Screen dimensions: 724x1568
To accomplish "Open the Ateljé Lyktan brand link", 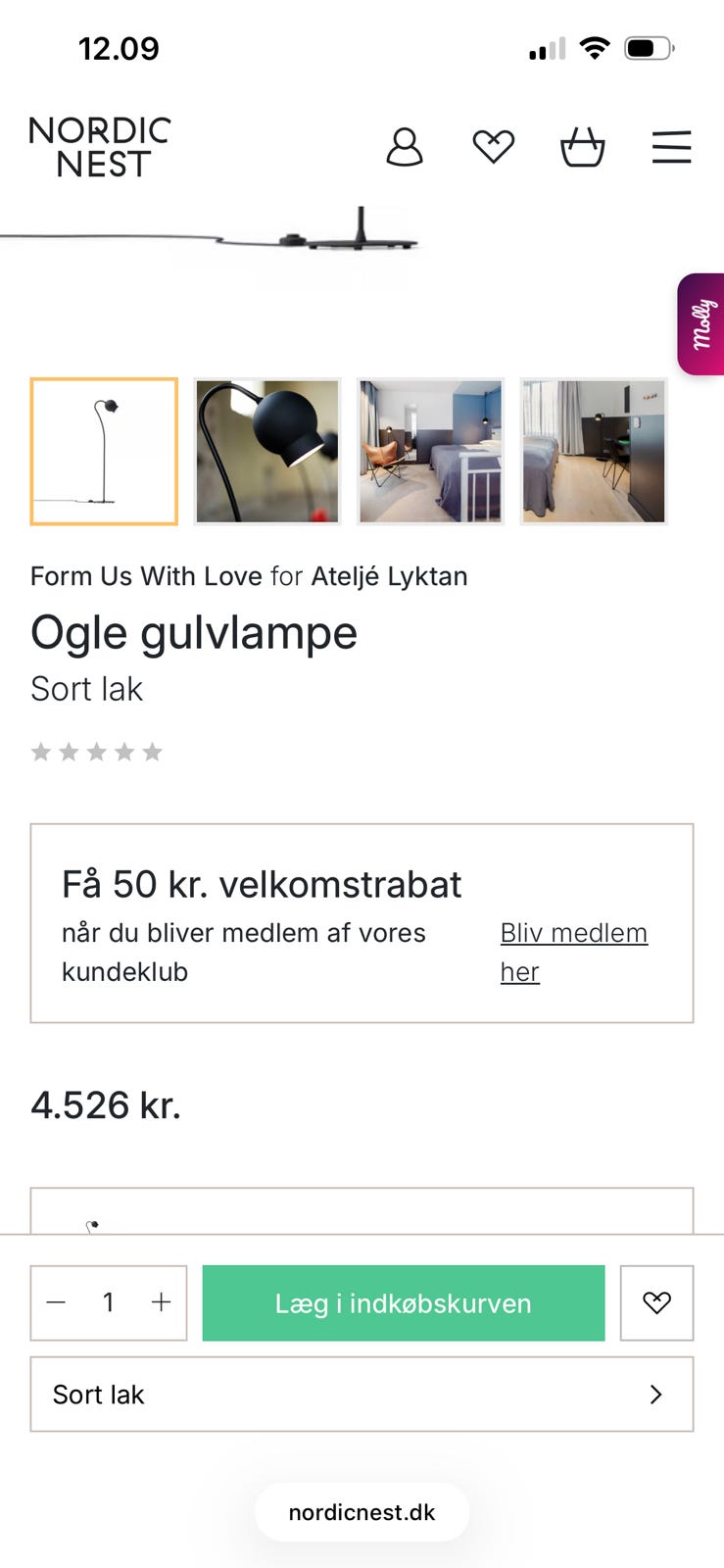I will [390, 576].
